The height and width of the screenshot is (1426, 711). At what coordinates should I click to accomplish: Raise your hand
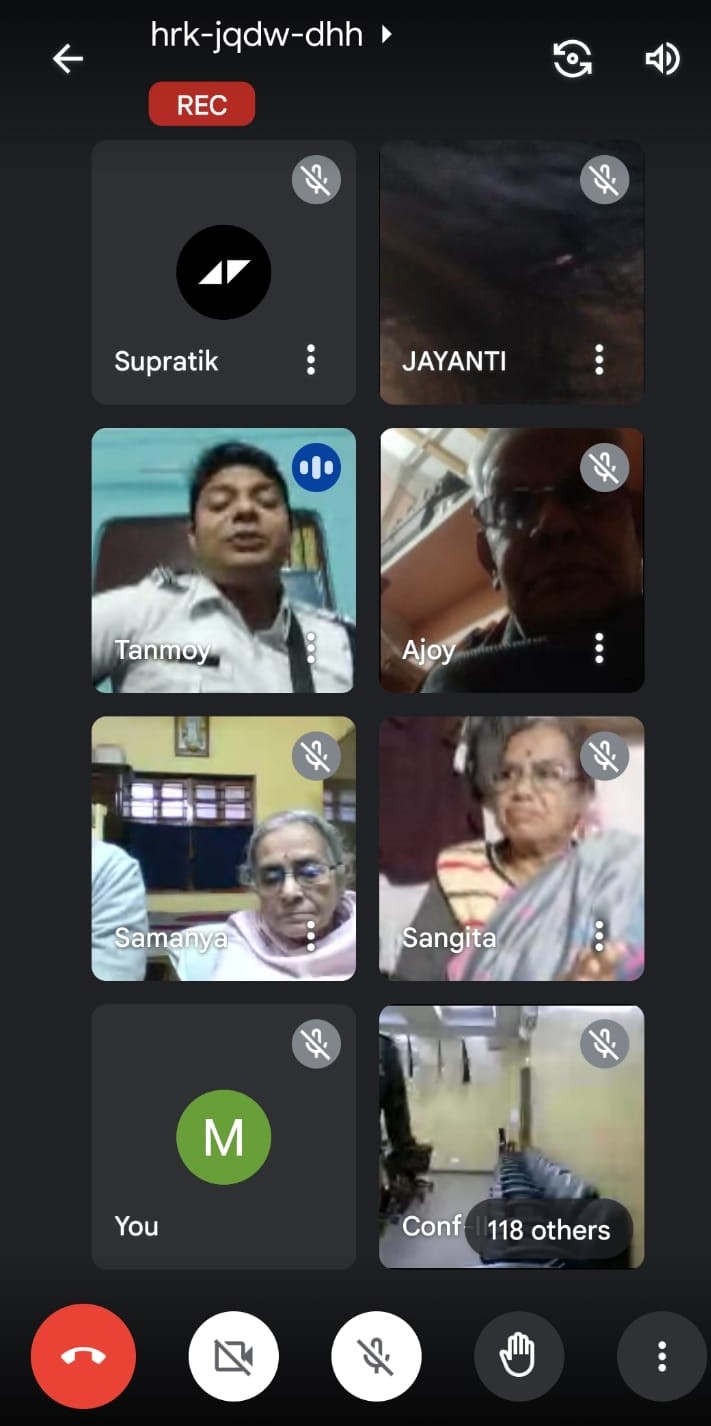pos(518,1356)
